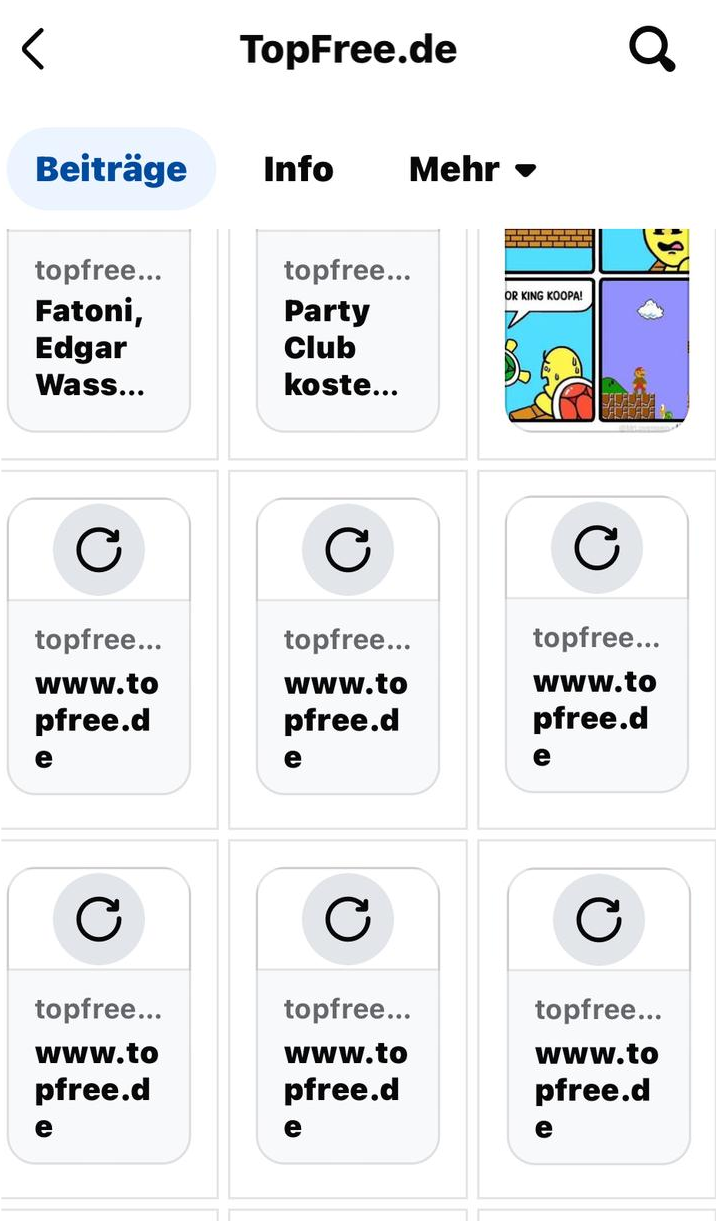This screenshot has height=1221, width=716.
Task: Expand the Mehr dropdown
Action: (472, 169)
